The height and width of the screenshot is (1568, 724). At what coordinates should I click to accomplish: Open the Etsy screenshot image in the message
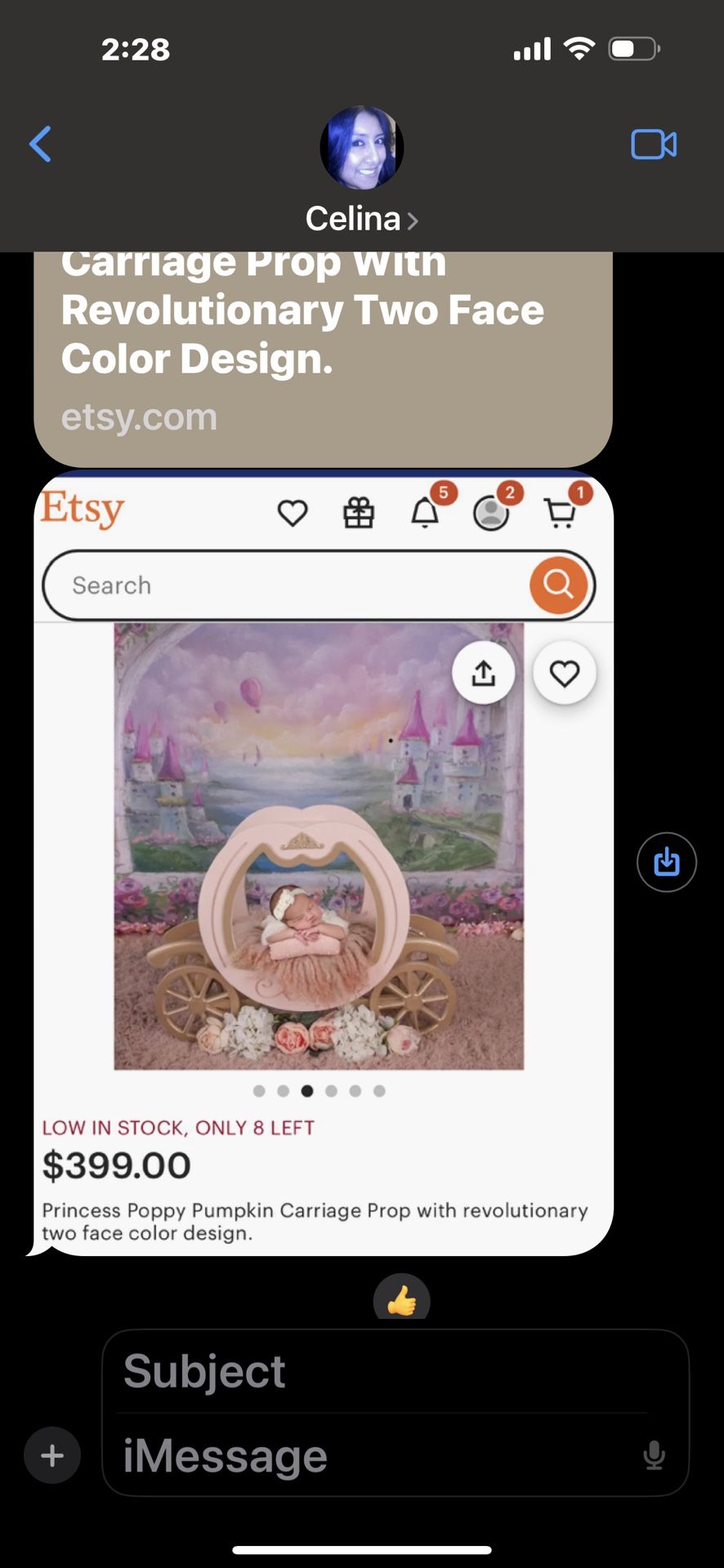[x=323, y=863]
